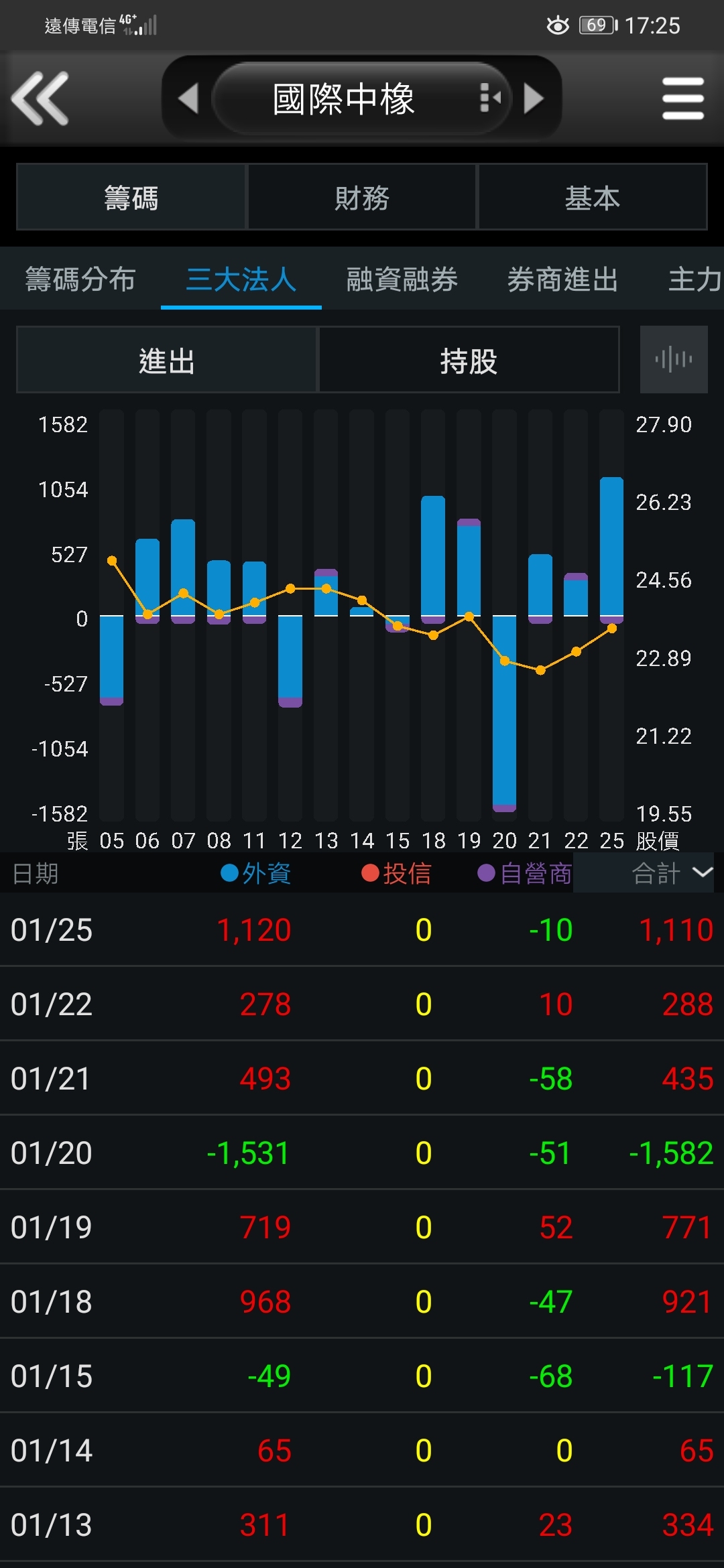Toggle the chart display icon
724x1568 pixels.
pos(674,360)
